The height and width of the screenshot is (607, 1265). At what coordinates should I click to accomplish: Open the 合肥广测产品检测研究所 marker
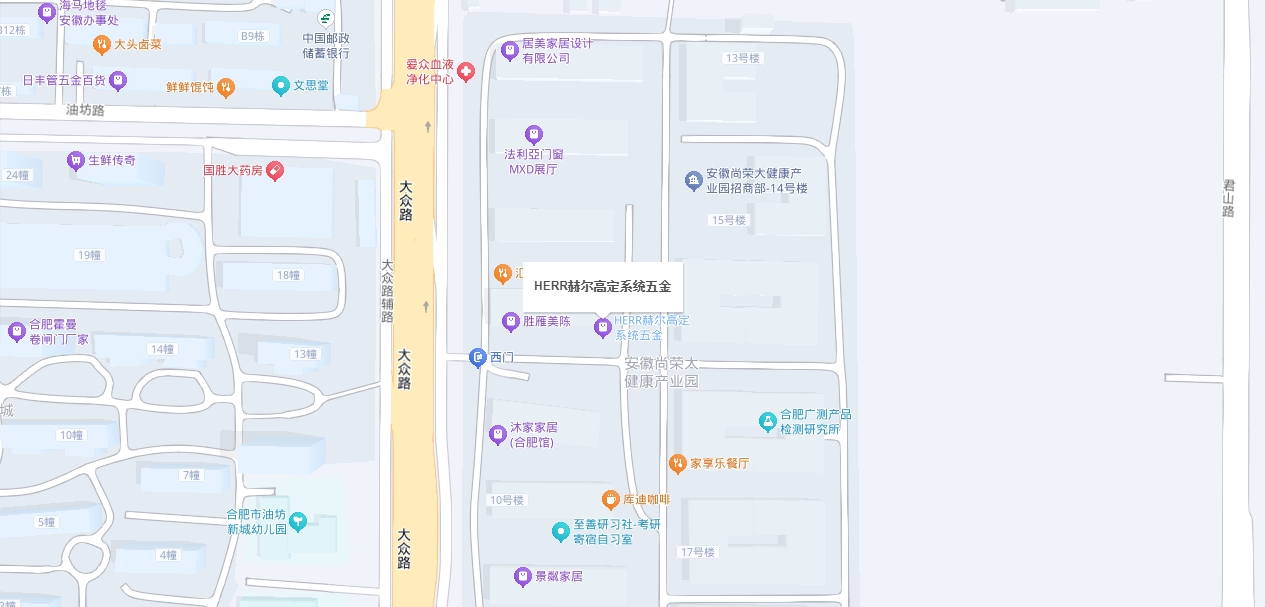(x=767, y=422)
